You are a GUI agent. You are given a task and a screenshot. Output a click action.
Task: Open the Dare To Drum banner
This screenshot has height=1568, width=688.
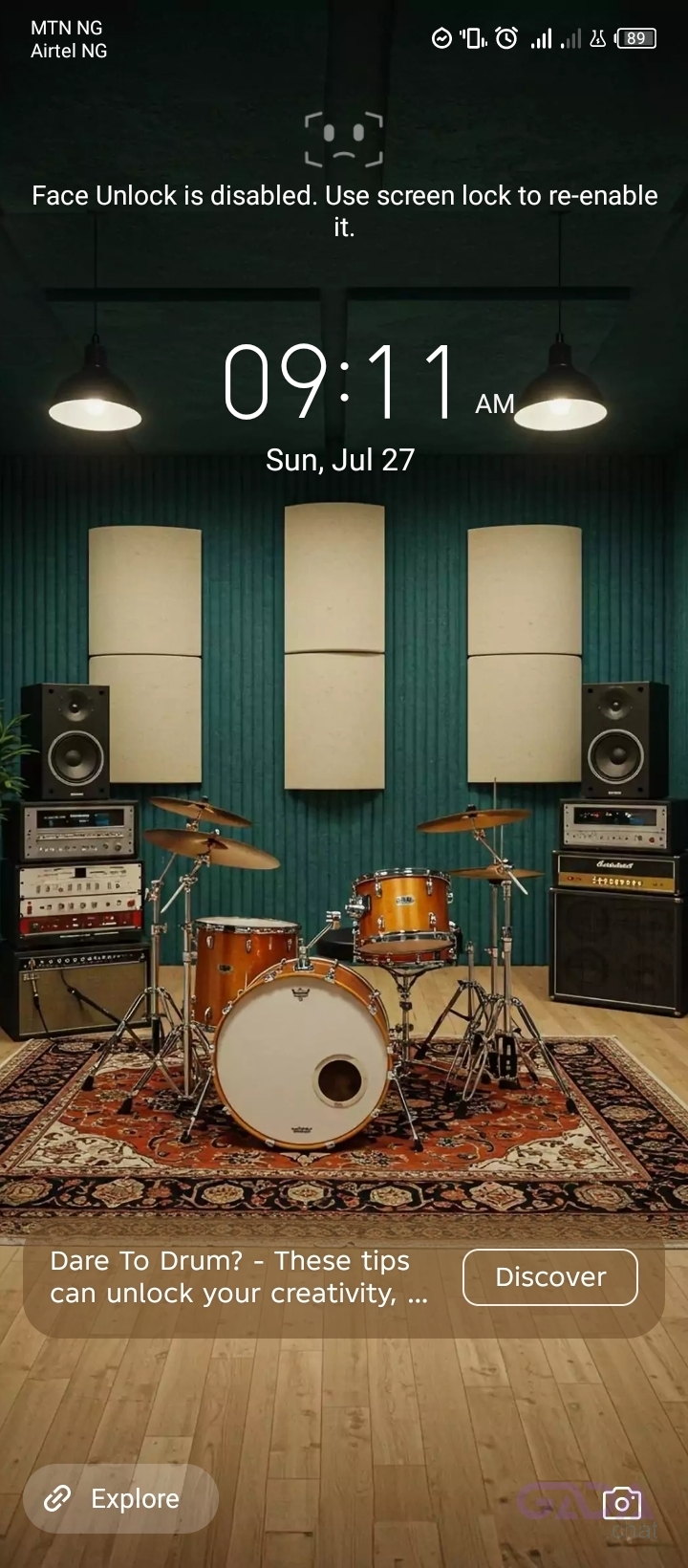[x=239, y=1277]
